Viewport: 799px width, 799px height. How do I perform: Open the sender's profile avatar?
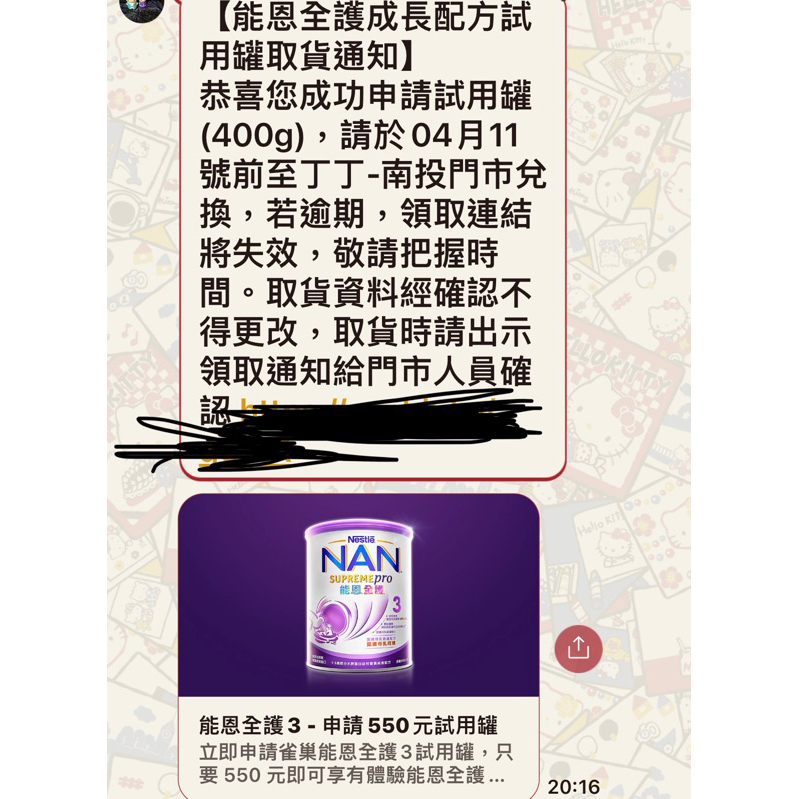(142, 9)
